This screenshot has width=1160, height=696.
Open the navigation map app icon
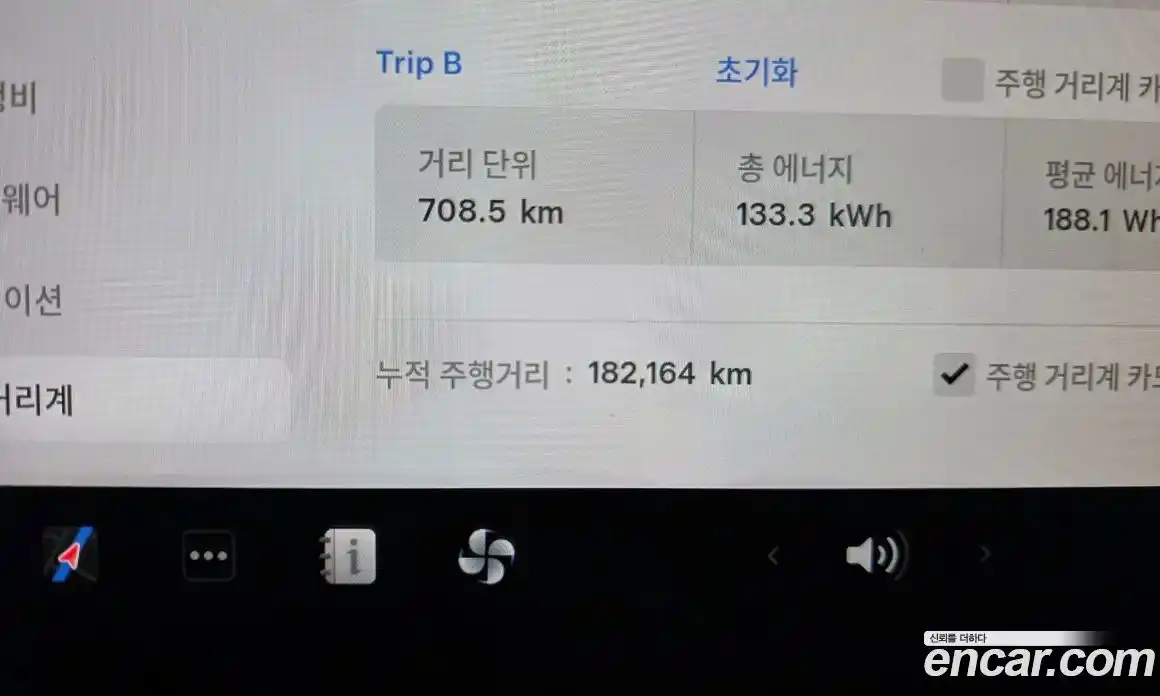click(x=70, y=555)
